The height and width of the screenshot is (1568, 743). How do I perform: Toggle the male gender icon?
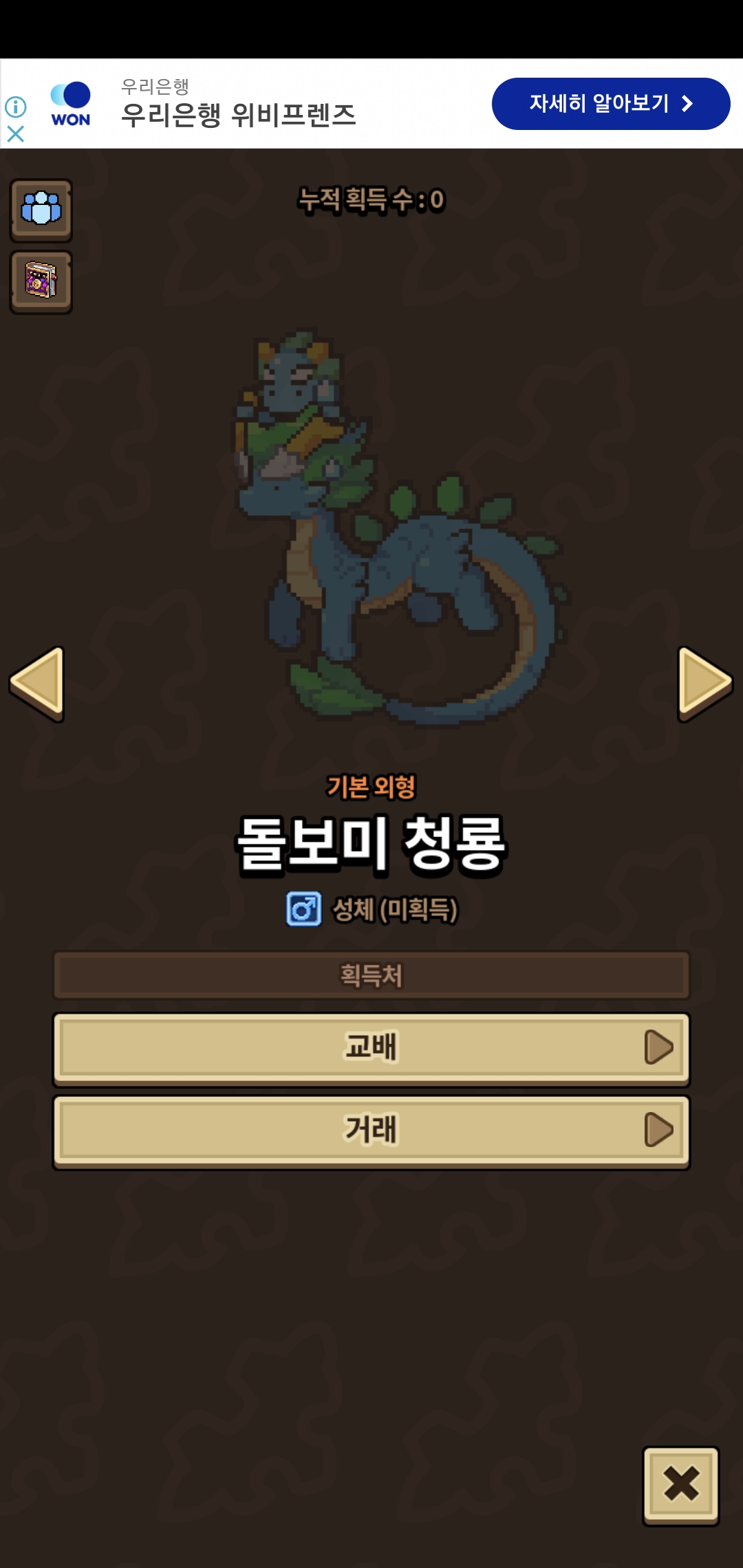click(303, 909)
